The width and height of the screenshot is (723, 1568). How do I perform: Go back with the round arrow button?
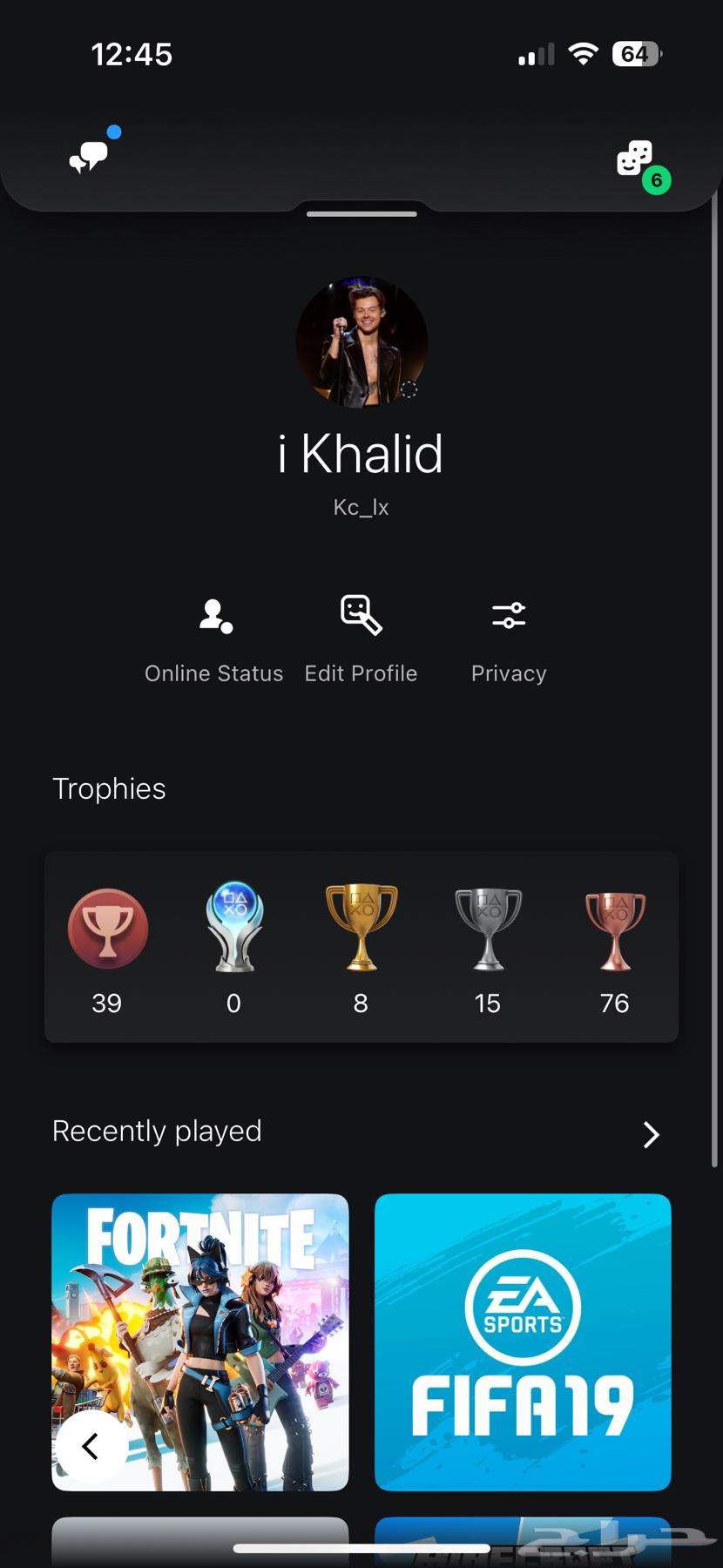coord(91,1447)
